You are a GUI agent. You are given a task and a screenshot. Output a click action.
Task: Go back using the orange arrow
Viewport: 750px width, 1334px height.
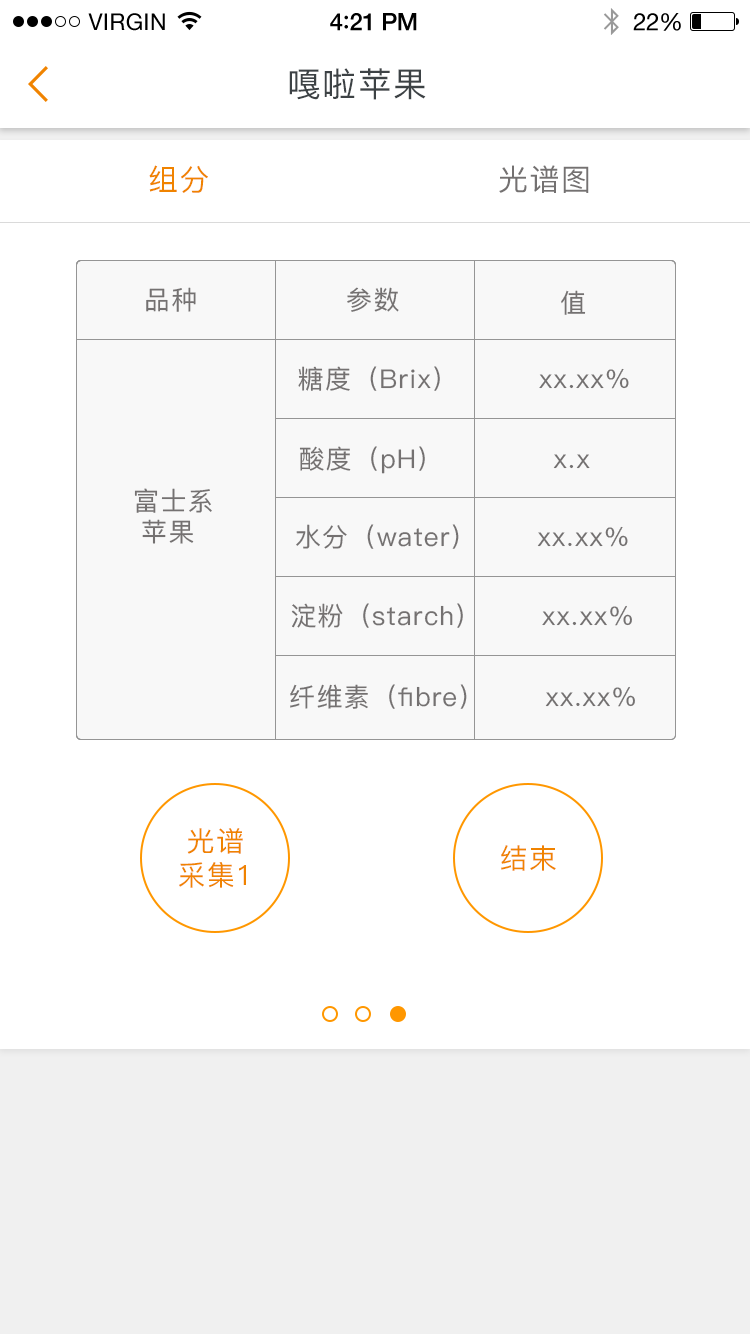38,85
